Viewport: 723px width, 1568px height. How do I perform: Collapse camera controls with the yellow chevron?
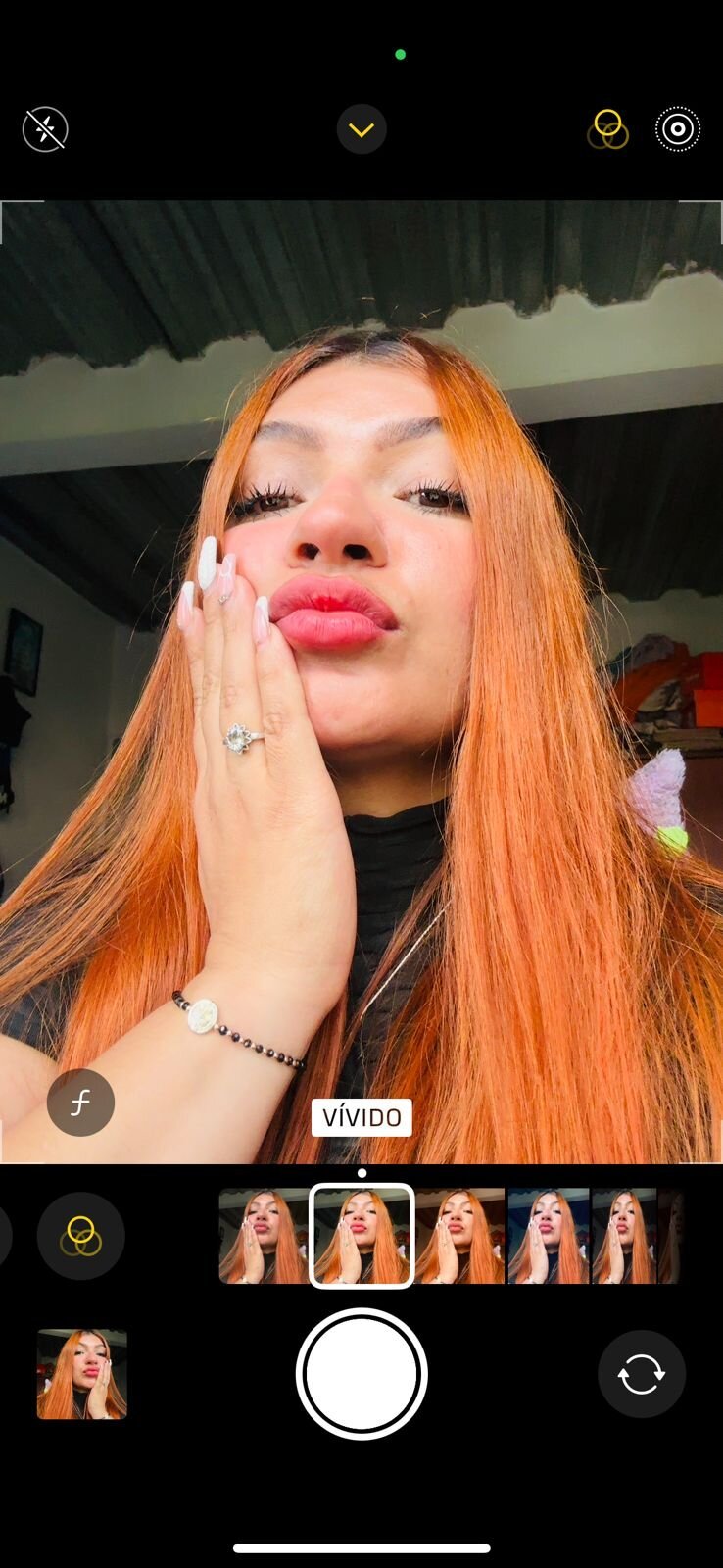[x=361, y=129]
